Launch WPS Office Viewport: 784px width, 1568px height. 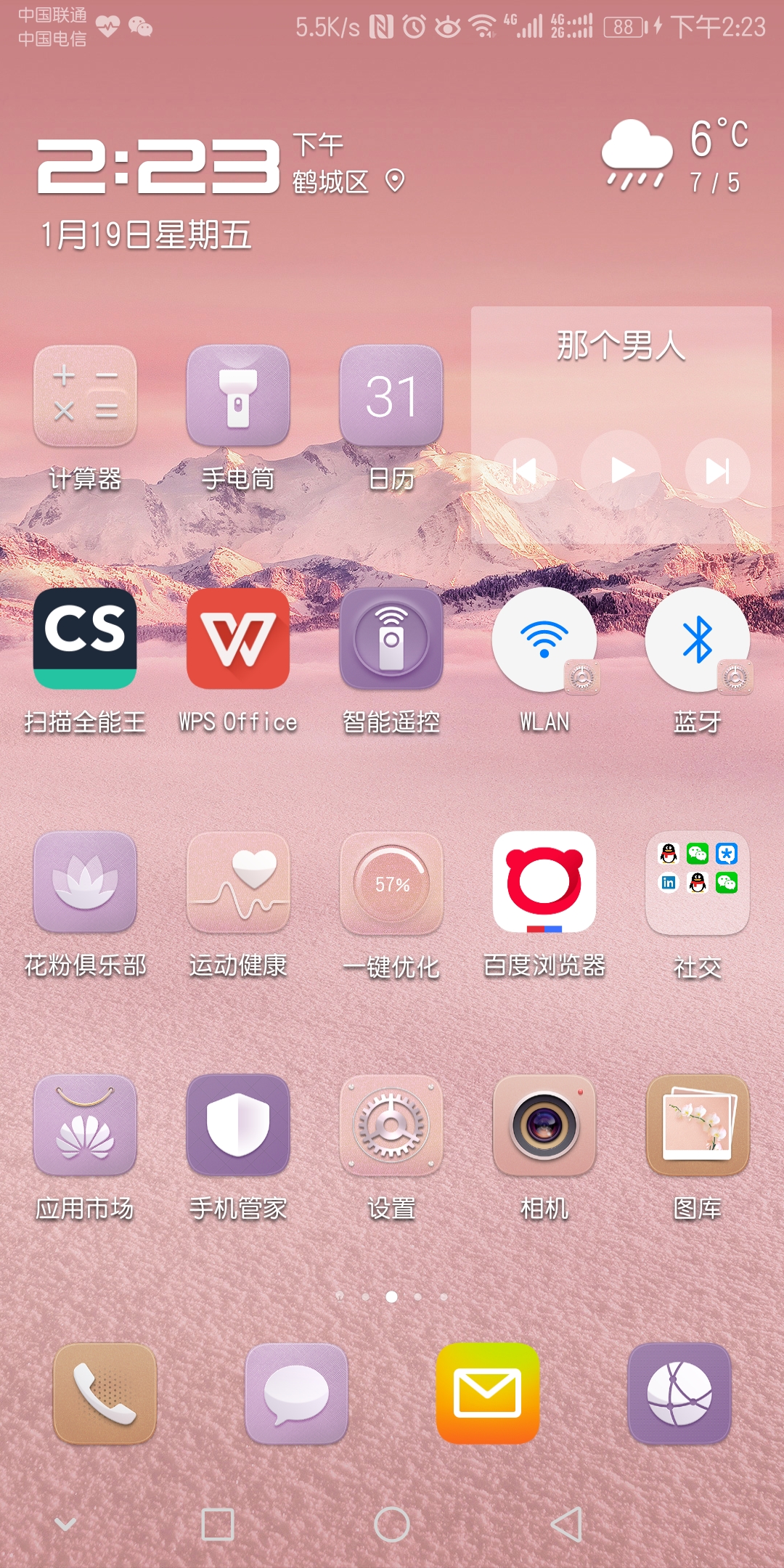click(238, 639)
